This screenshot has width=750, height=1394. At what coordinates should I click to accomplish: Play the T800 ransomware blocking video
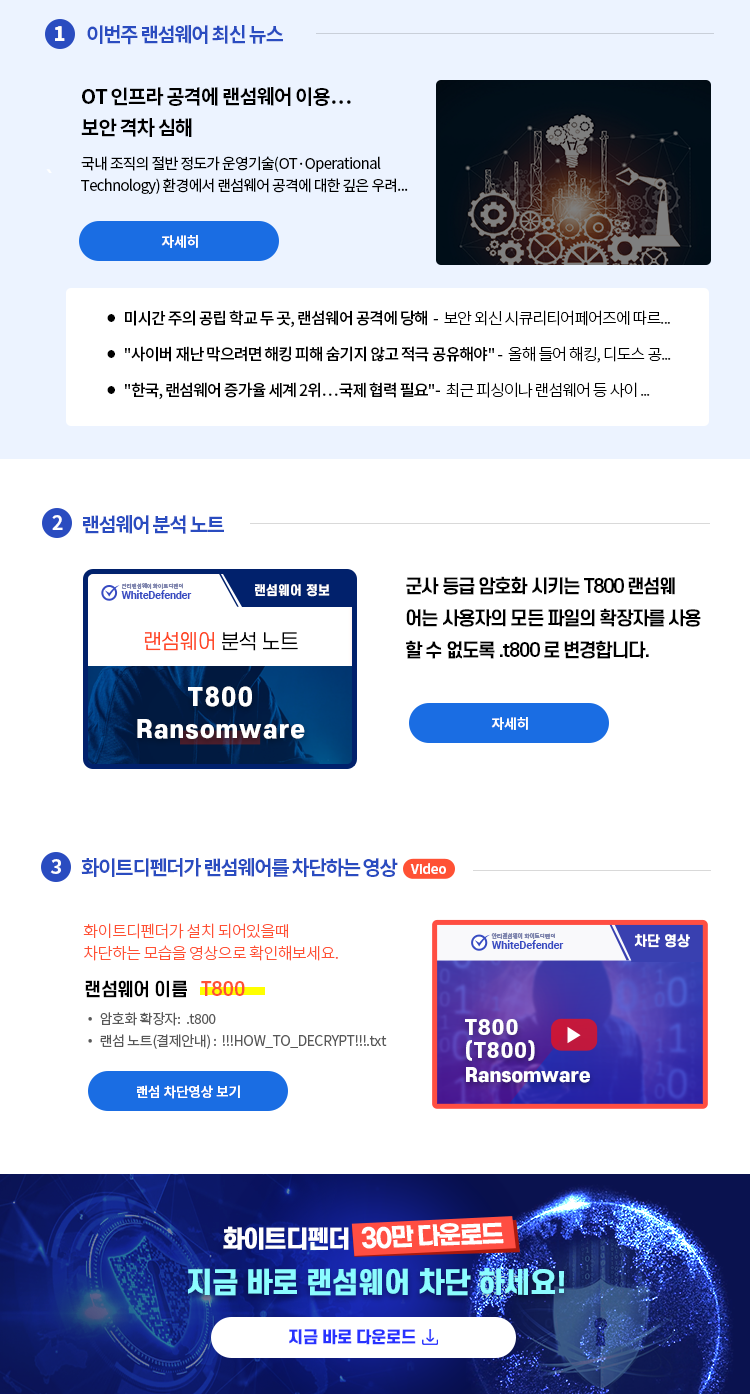click(573, 1034)
